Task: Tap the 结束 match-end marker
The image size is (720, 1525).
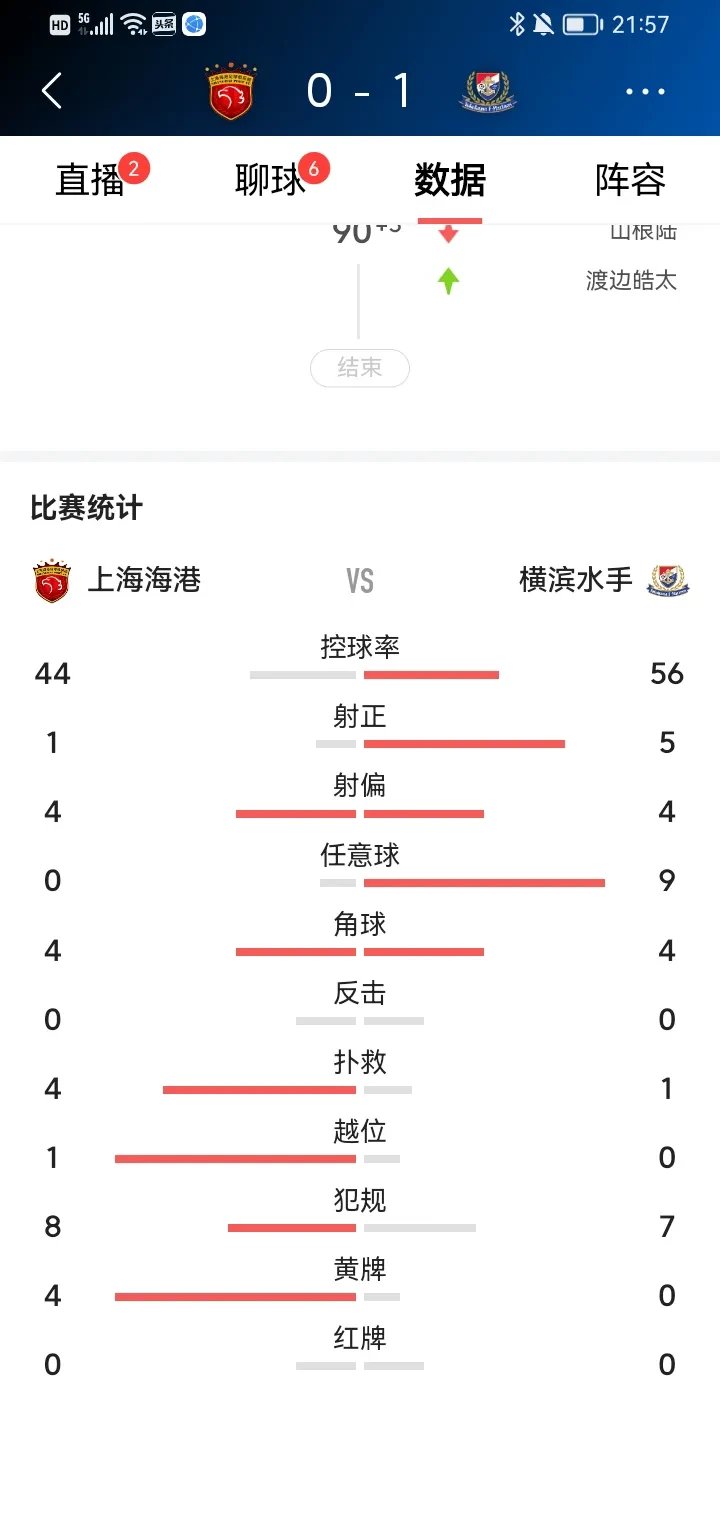Action: coord(359,368)
